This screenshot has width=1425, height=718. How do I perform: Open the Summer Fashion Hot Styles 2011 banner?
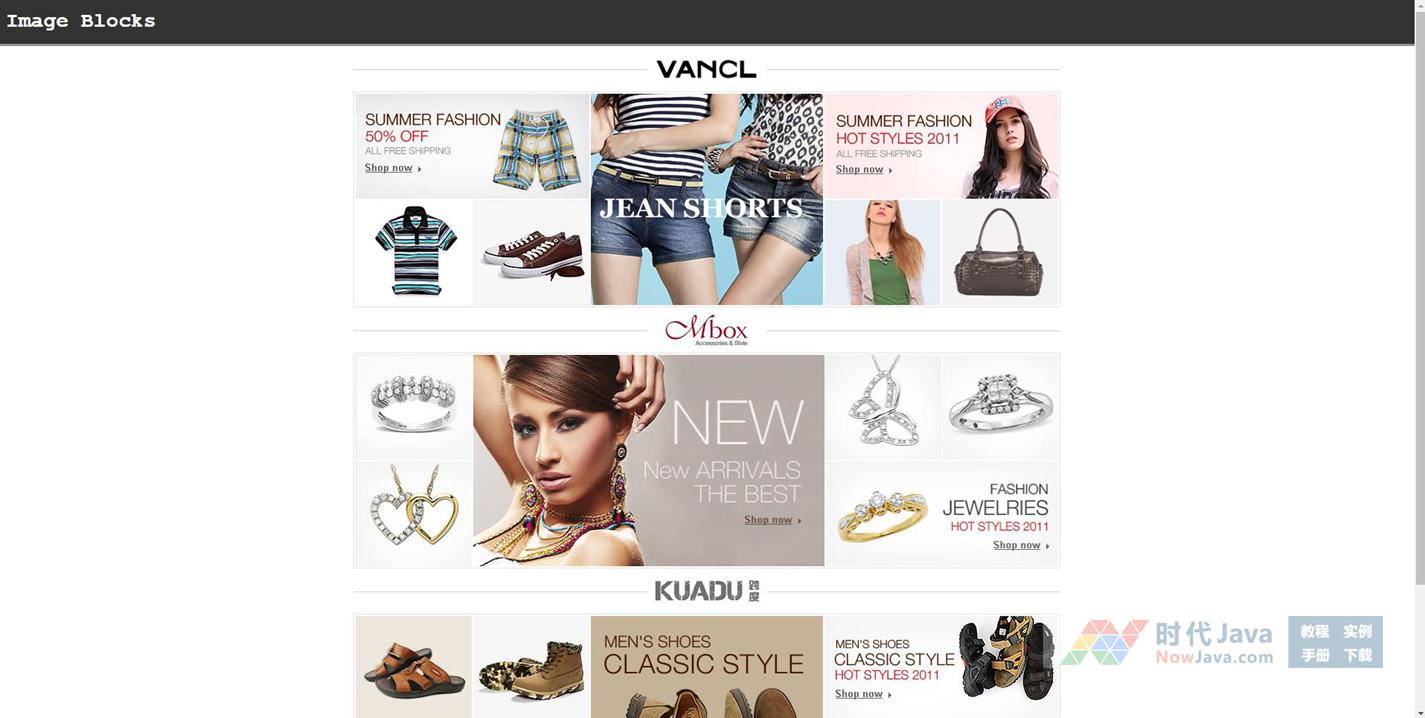click(941, 146)
